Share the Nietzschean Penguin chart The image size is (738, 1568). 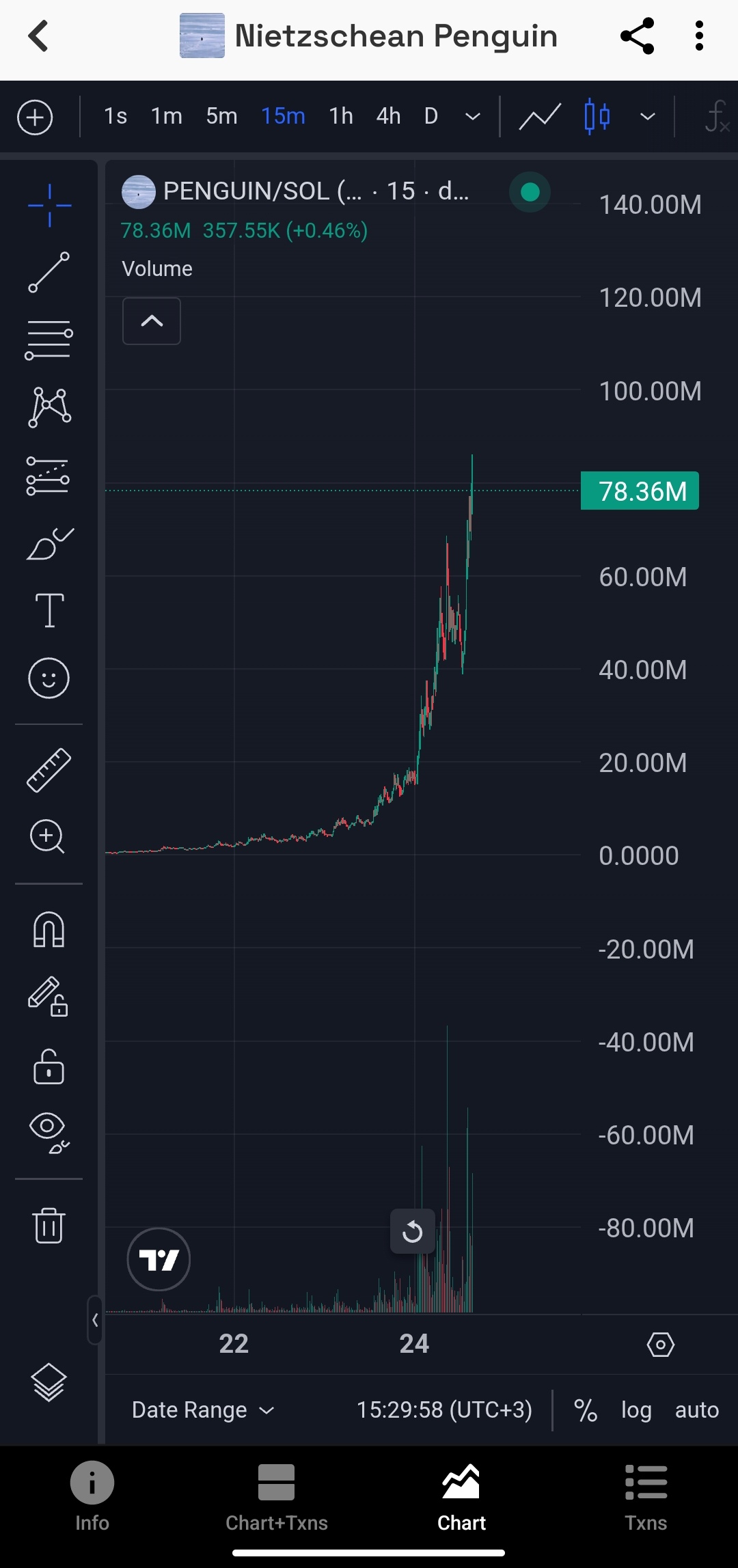coord(637,36)
